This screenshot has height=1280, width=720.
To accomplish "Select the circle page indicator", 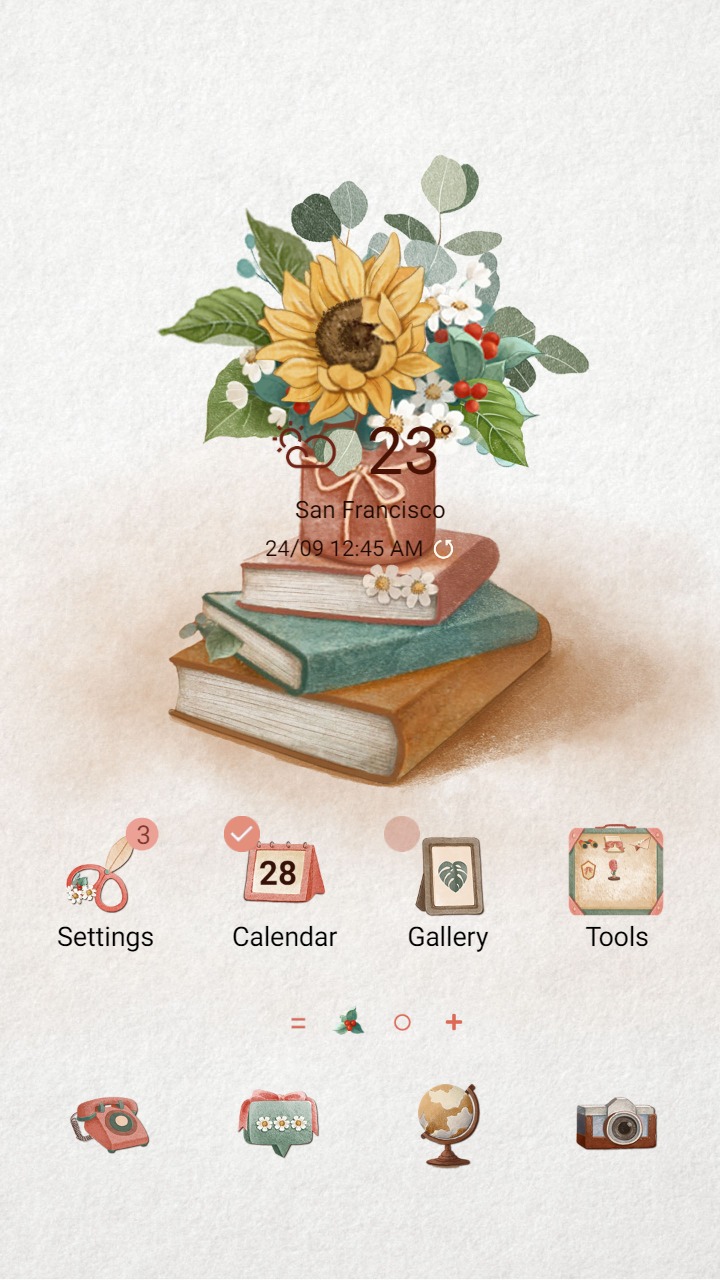I will [401, 1023].
